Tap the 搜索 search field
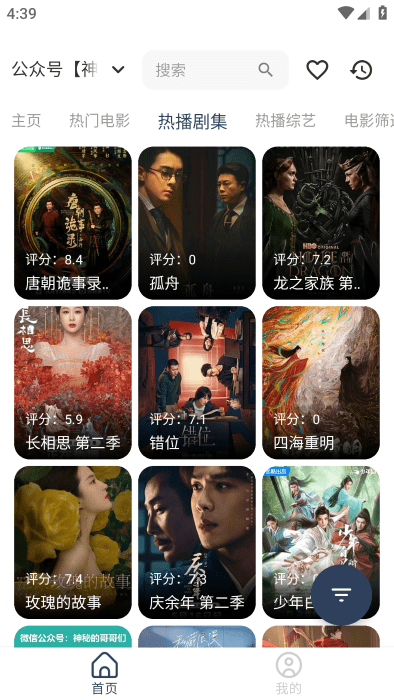 [215, 70]
